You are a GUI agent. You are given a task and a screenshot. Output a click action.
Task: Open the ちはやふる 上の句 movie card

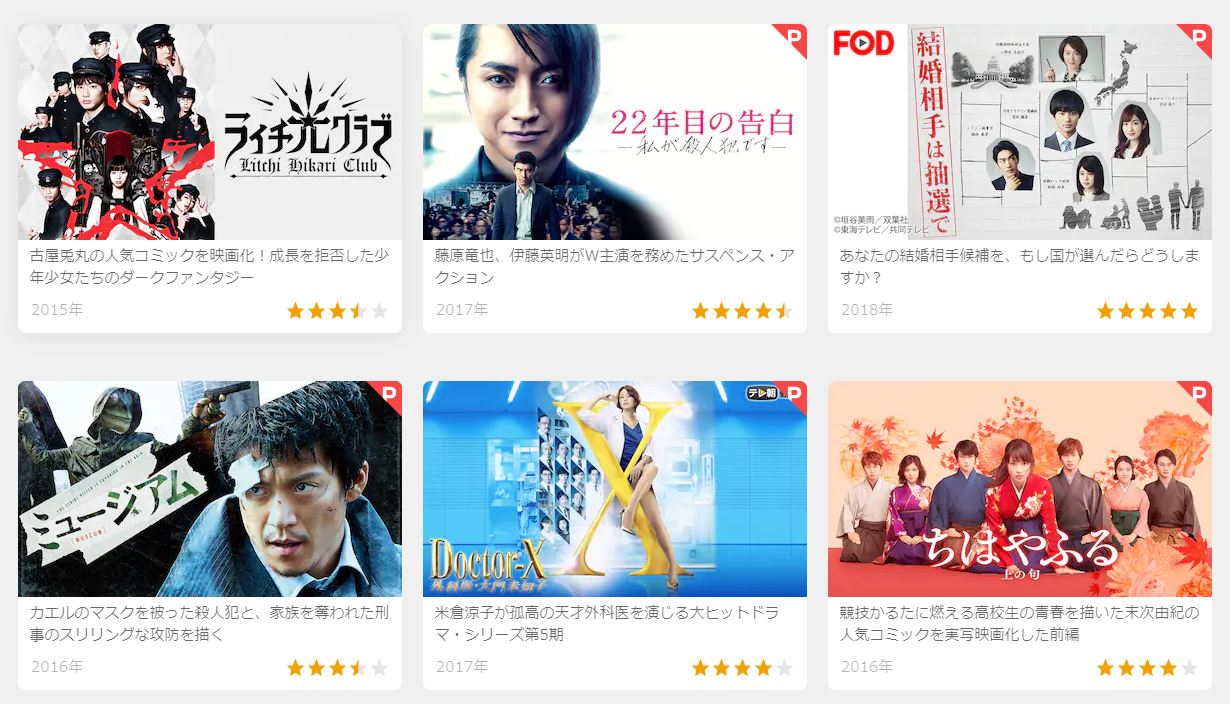pyautogui.click(x=1019, y=489)
